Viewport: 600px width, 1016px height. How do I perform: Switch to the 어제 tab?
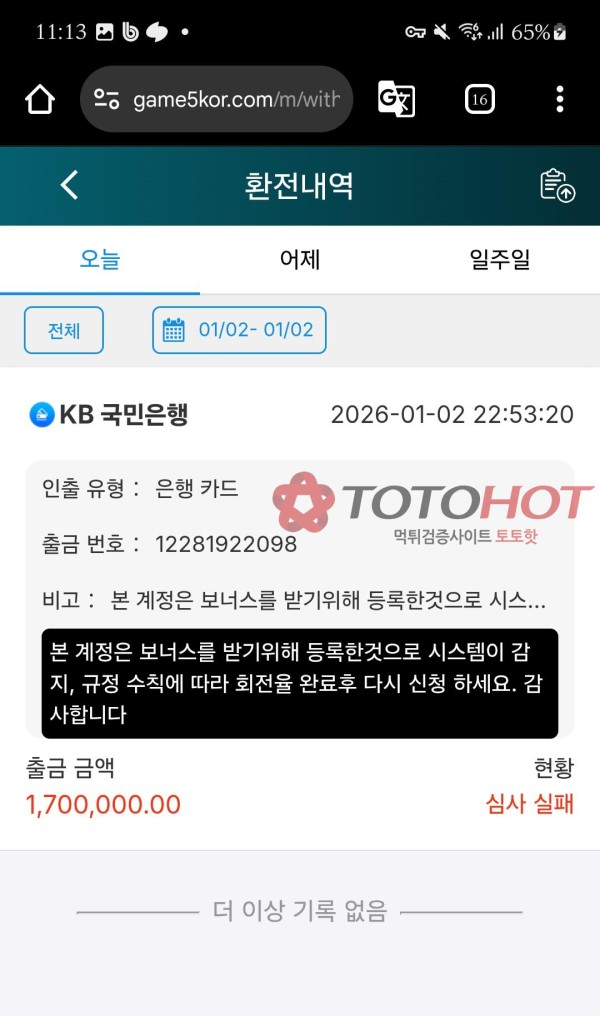coord(300,260)
